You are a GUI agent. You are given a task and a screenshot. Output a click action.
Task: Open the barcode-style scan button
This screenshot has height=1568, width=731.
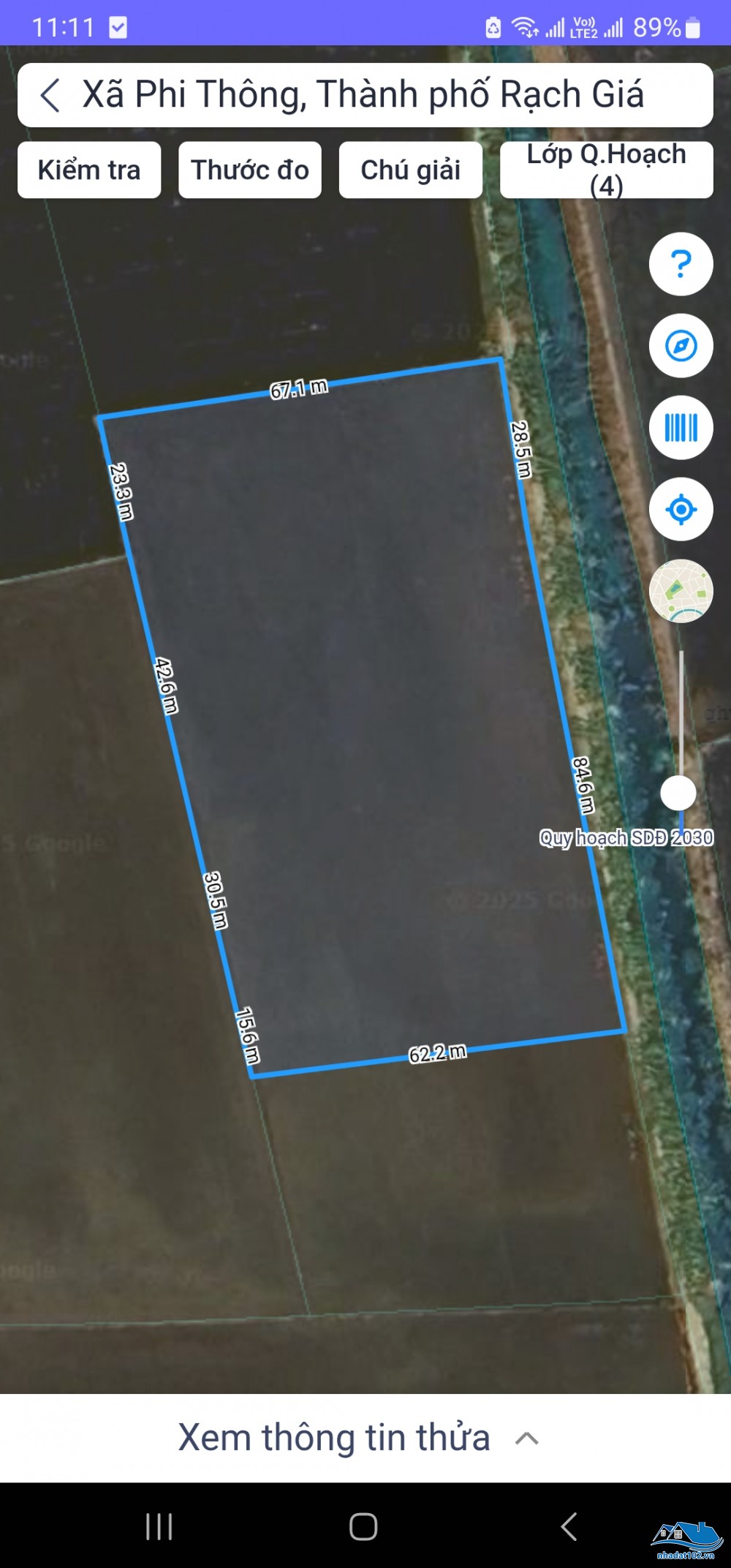(x=681, y=428)
